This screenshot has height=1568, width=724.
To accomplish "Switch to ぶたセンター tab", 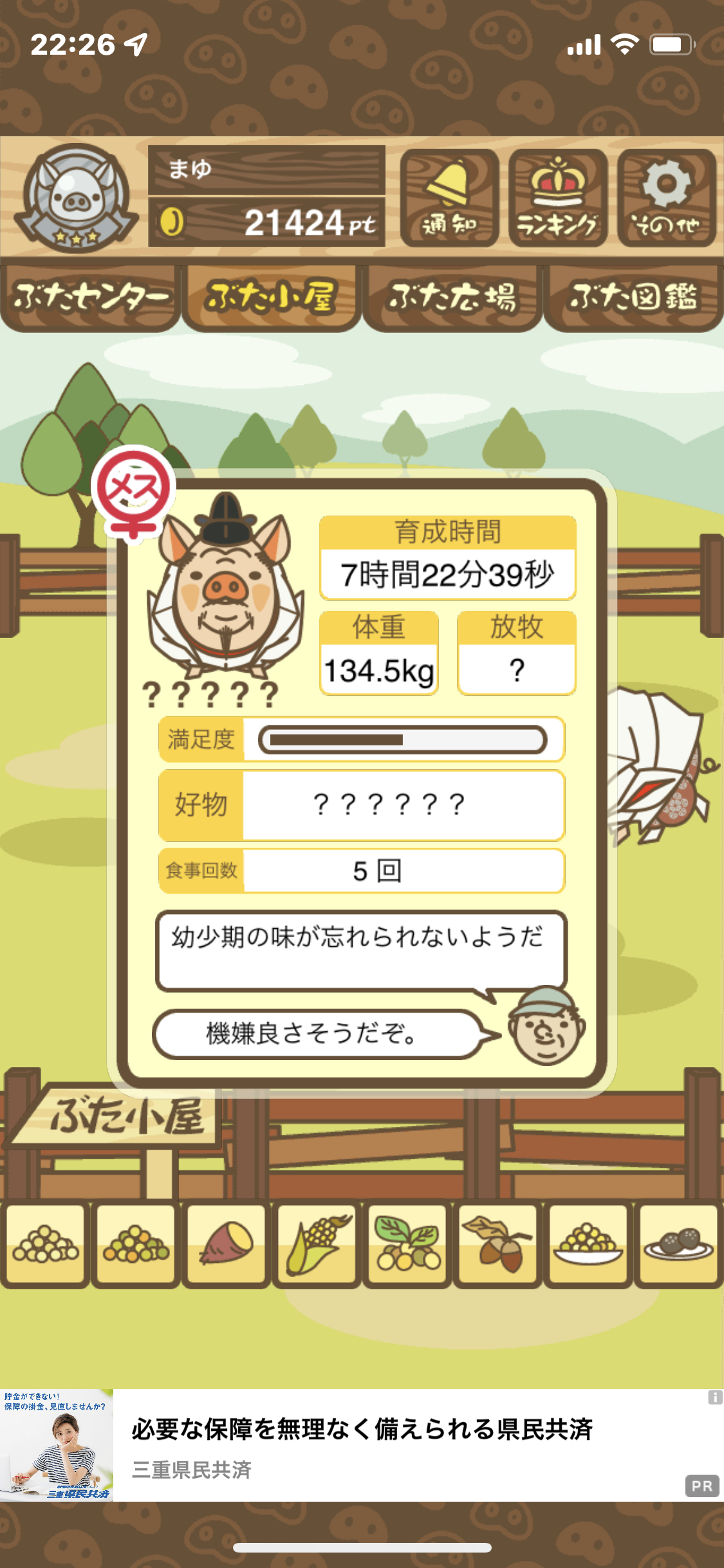I will (x=91, y=297).
